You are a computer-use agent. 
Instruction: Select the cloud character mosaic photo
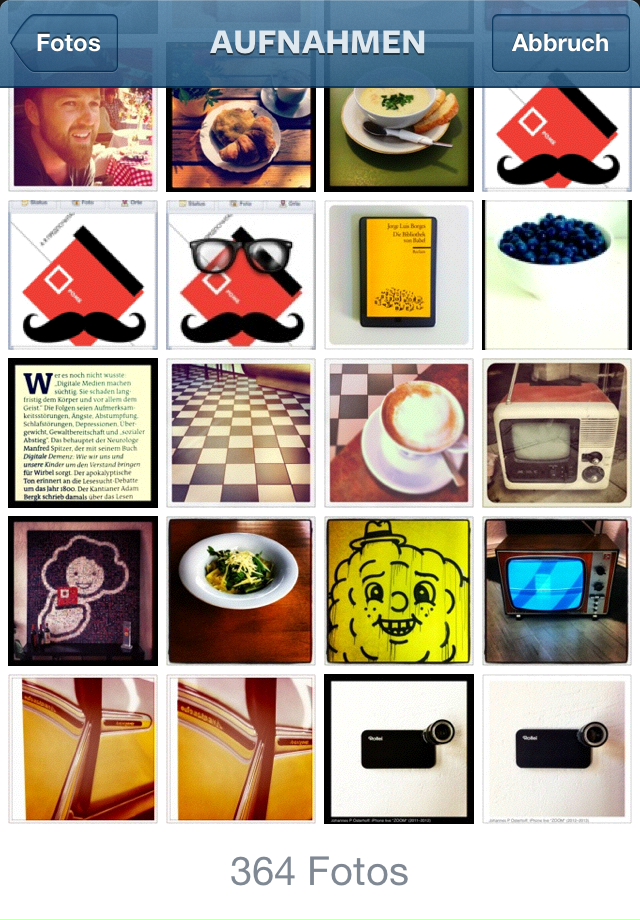click(83, 590)
